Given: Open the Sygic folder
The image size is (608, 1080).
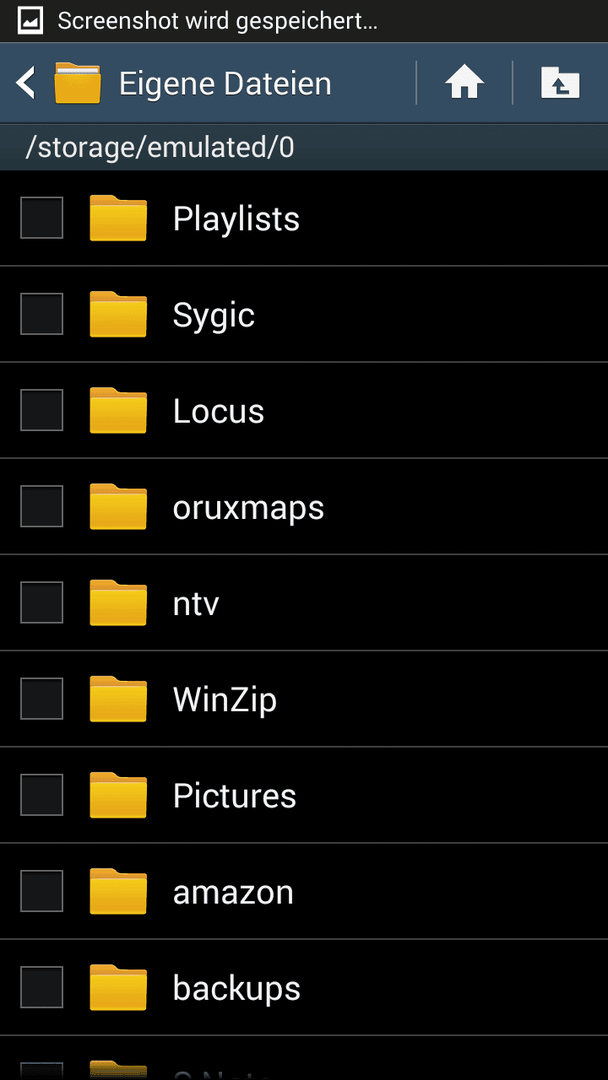Looking at the screenshot, I should coord(304,314).
